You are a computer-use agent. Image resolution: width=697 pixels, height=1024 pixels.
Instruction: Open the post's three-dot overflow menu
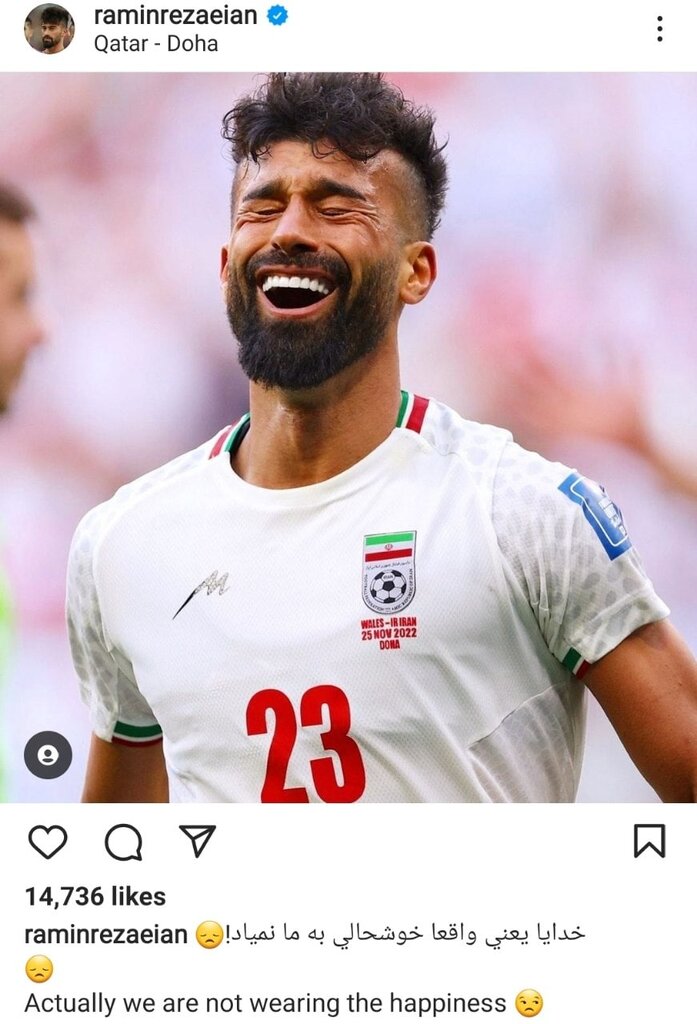[659, 29]
